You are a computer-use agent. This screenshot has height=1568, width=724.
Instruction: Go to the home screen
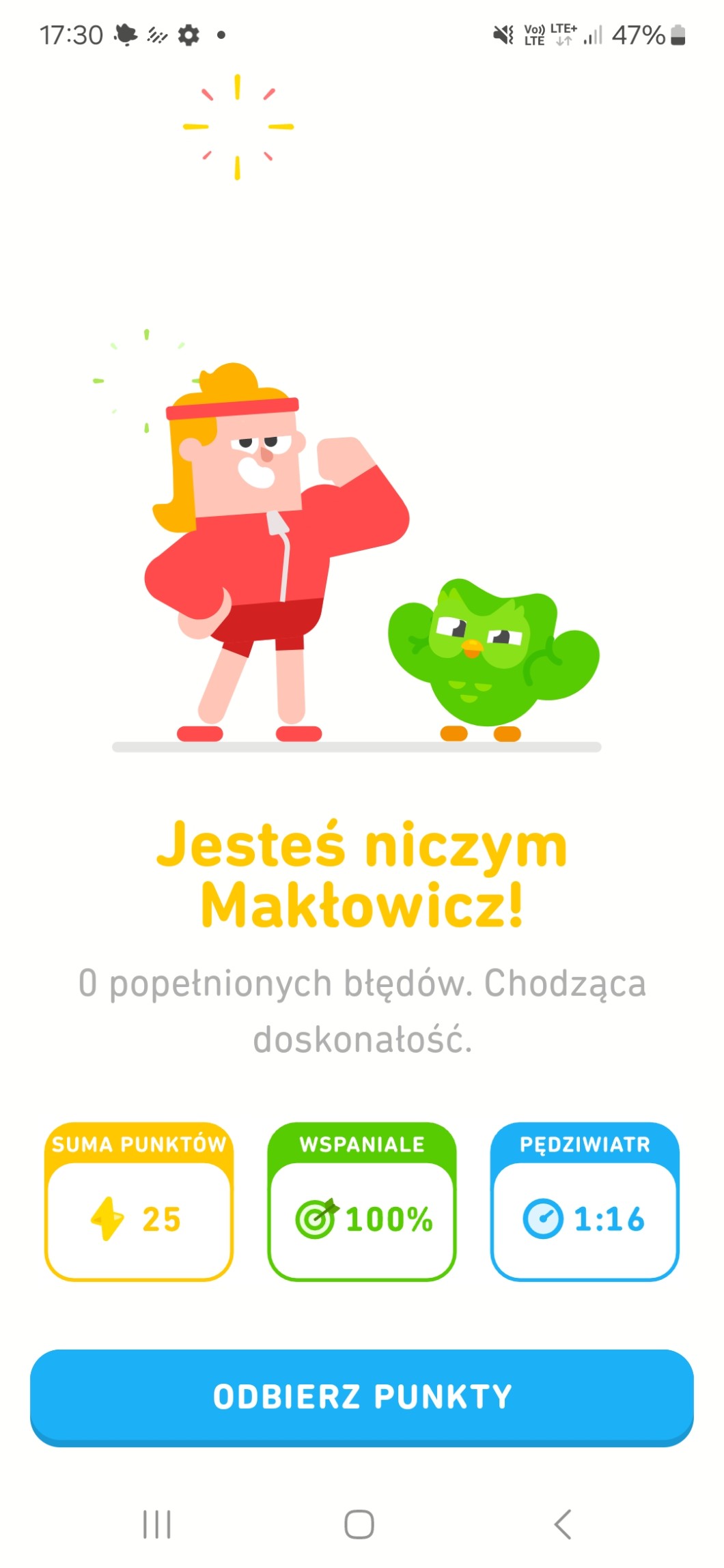click(359, 1524)
